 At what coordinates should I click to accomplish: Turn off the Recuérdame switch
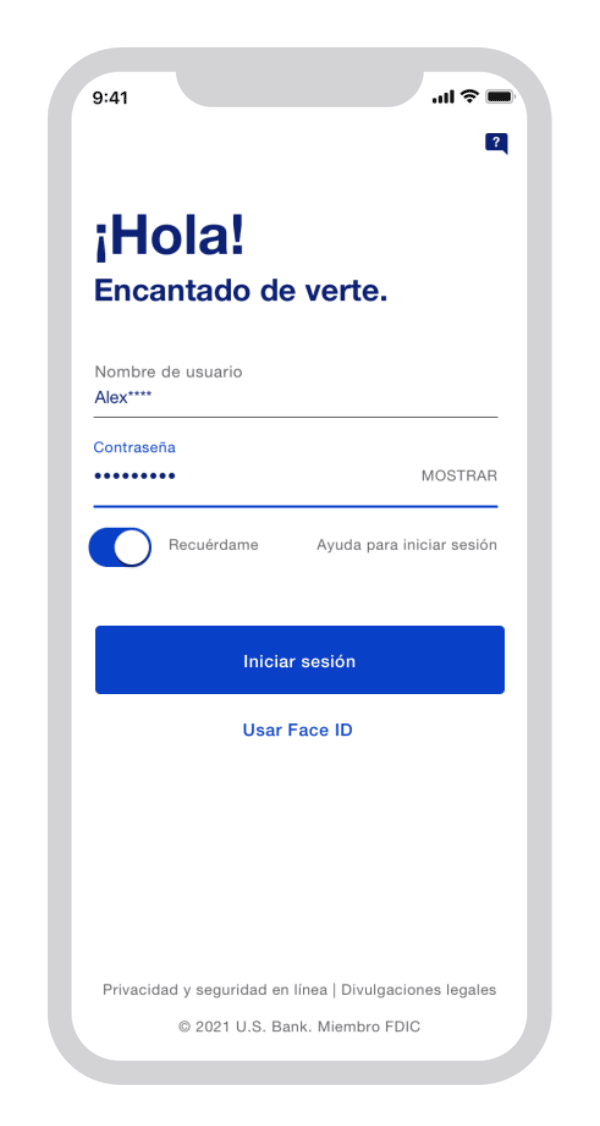[x=120, y=547]
